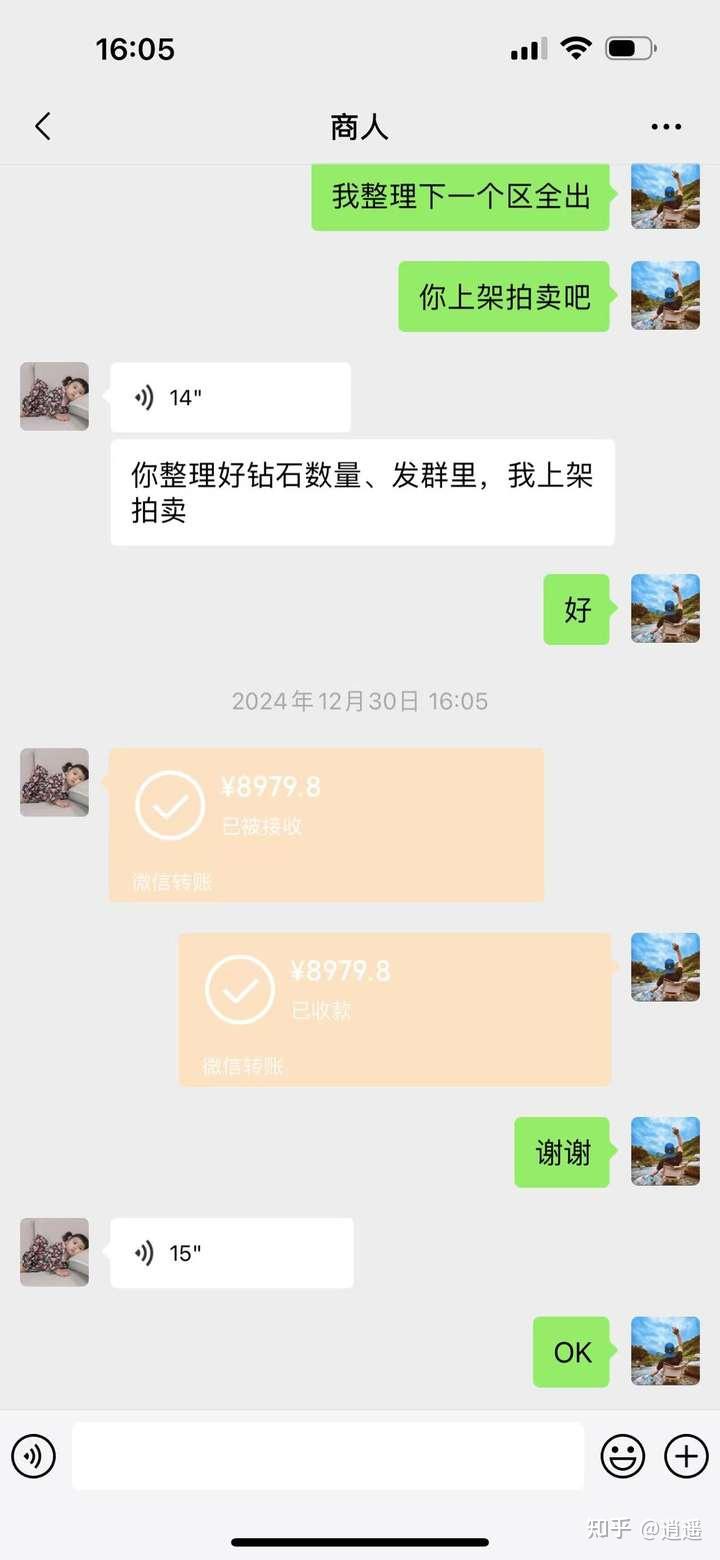
Task: Select the message '你上架拍卖吧'
Action: point(504,296)
